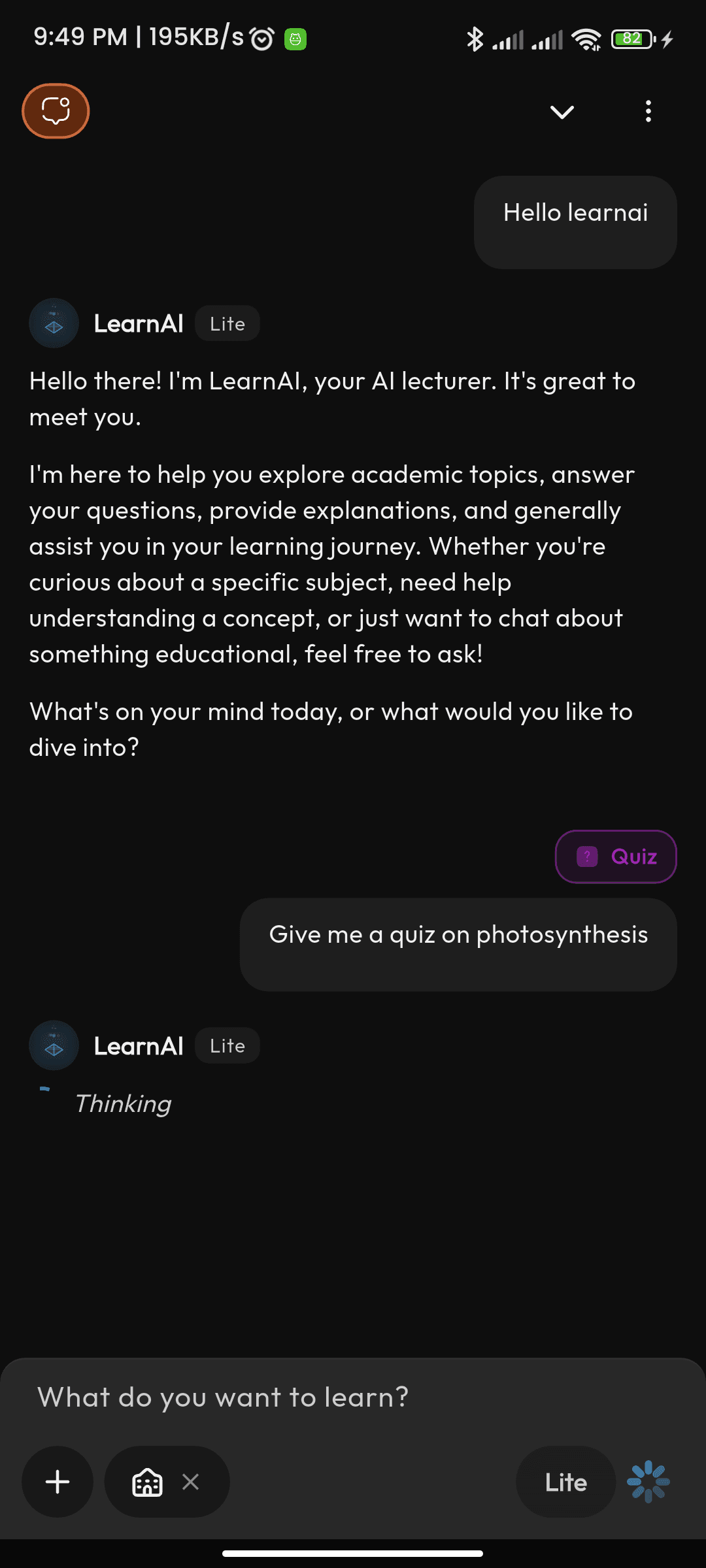
Task: Toggle the Lite mode button near the spinner
Action: point(565,1482)
